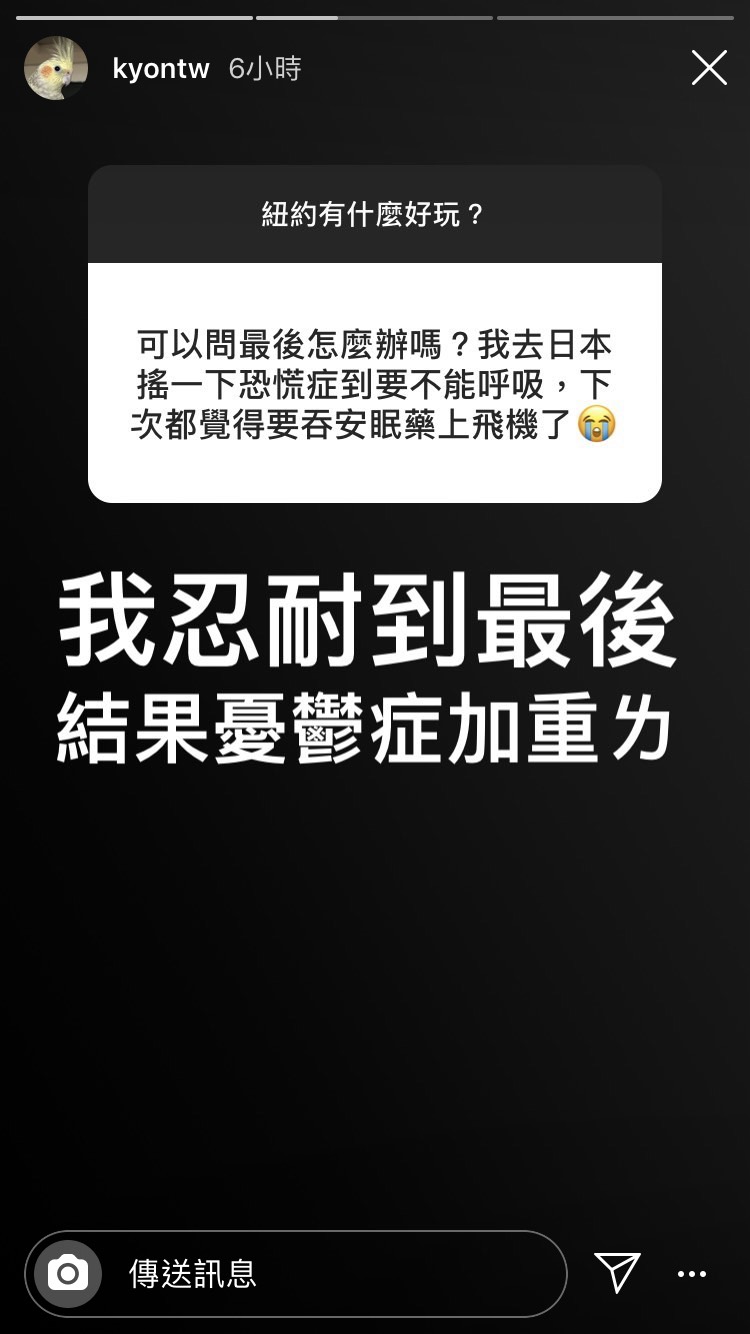Close the story viewer
750x1334 pixels.
click(709, 68)
